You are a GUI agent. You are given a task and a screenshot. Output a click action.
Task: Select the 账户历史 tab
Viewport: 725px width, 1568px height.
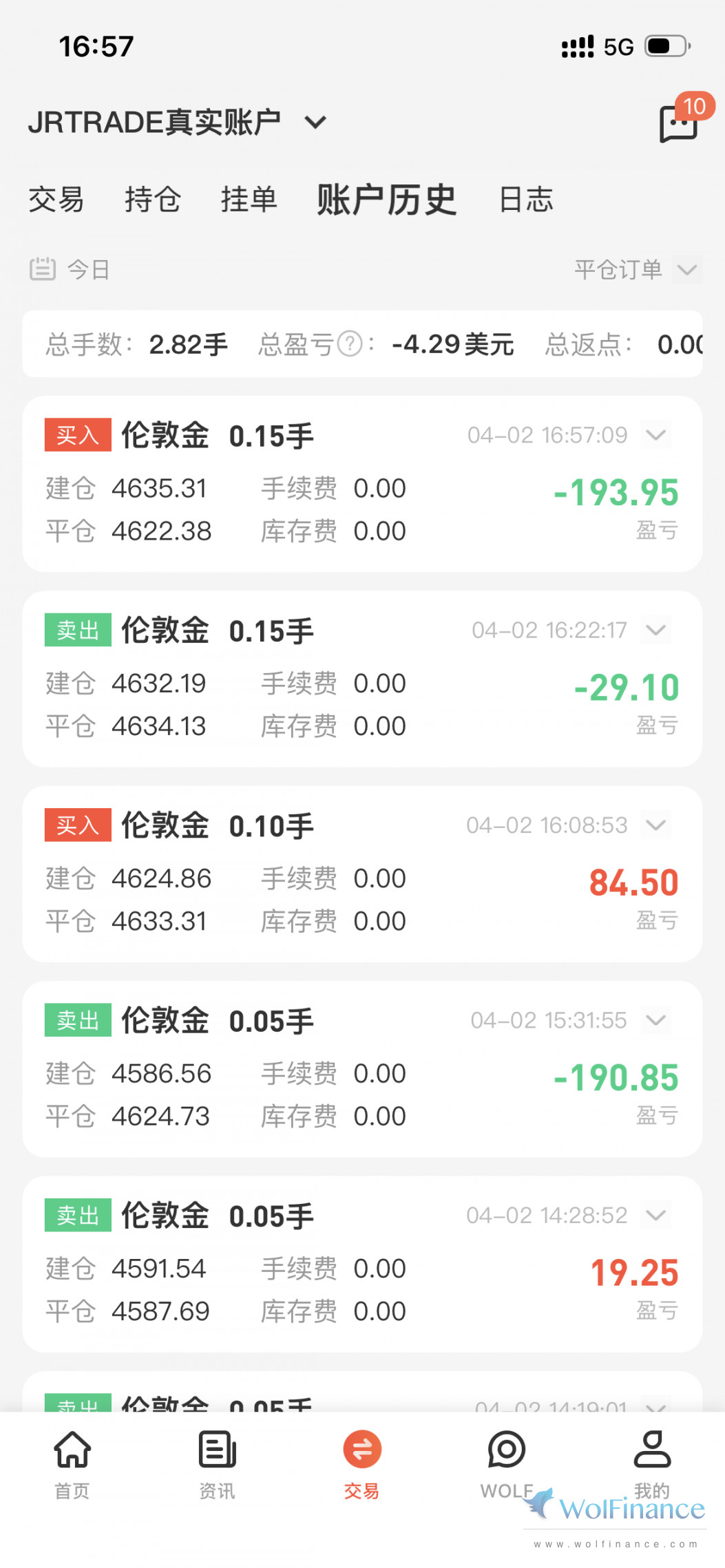pyautogui.click(x=386, y=200)
